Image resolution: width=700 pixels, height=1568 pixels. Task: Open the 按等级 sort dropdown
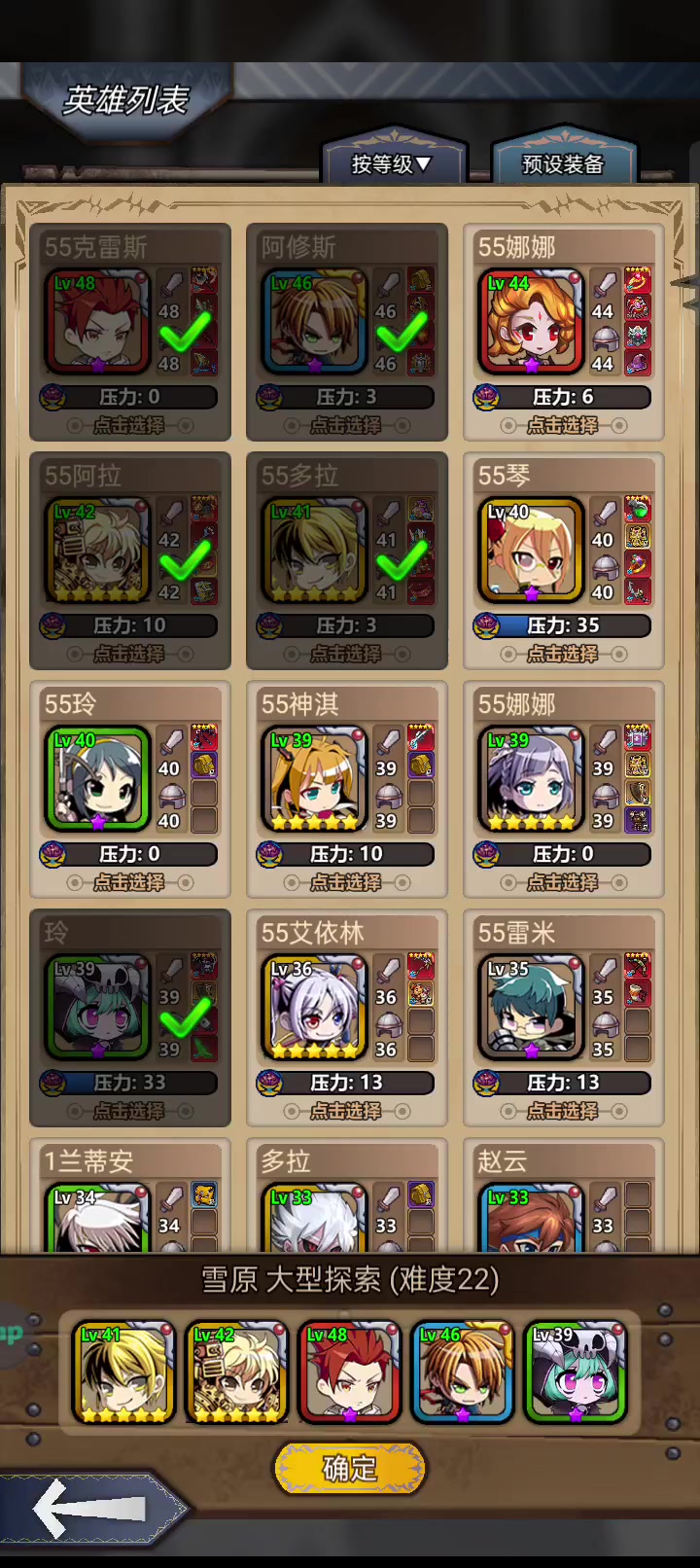click(393, 163)
